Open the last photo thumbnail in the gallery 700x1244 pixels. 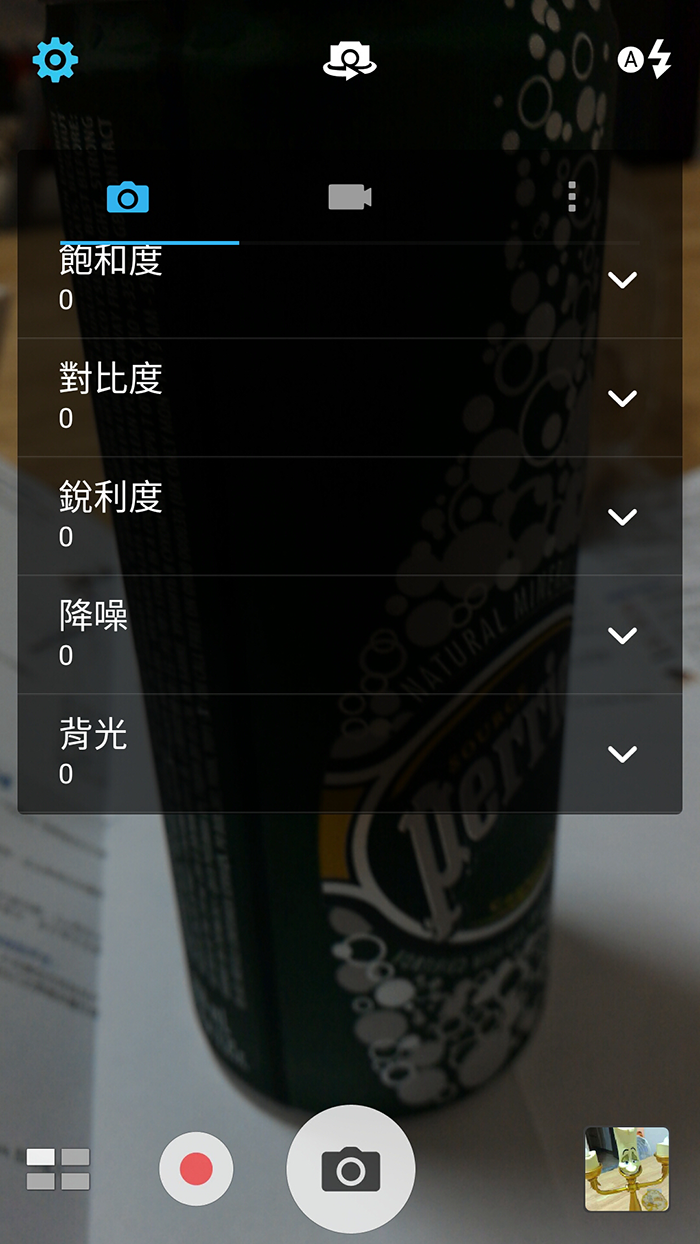[627, 1169]
